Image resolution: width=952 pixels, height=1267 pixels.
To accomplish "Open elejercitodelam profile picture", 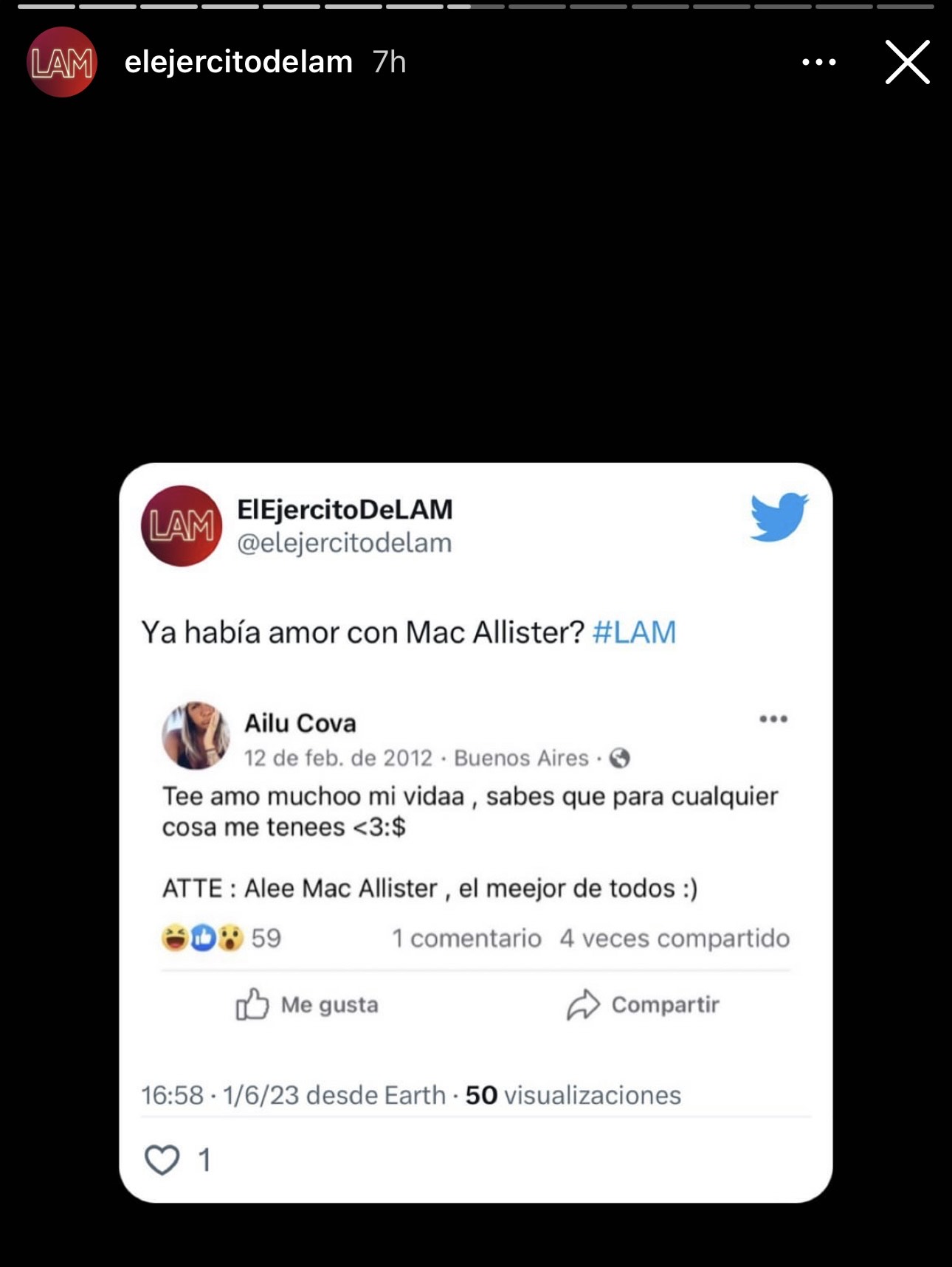I will pos(62,63).
